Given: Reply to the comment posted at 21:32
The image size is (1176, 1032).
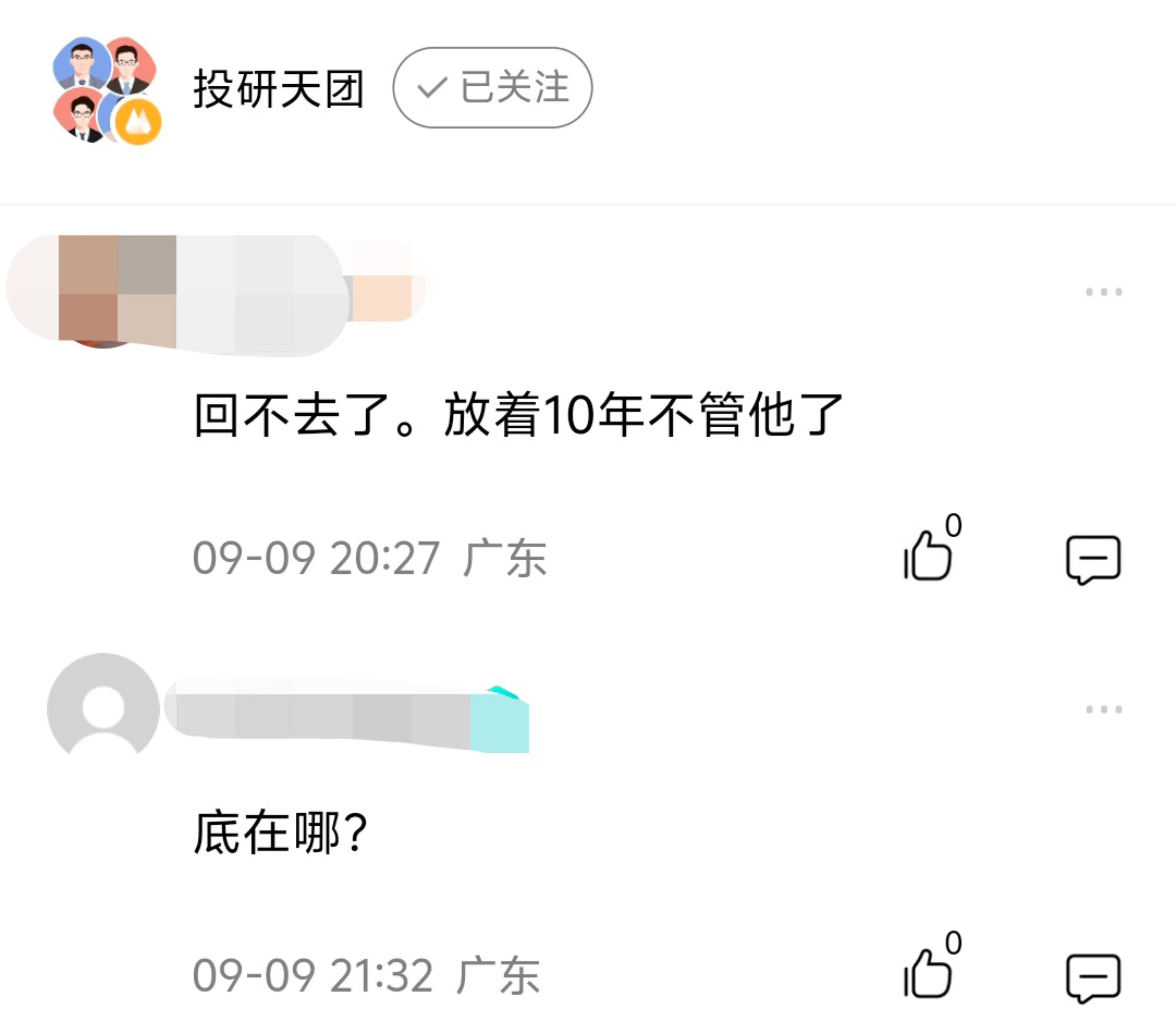Looking at the screenshot, I should click(1092, 977).
